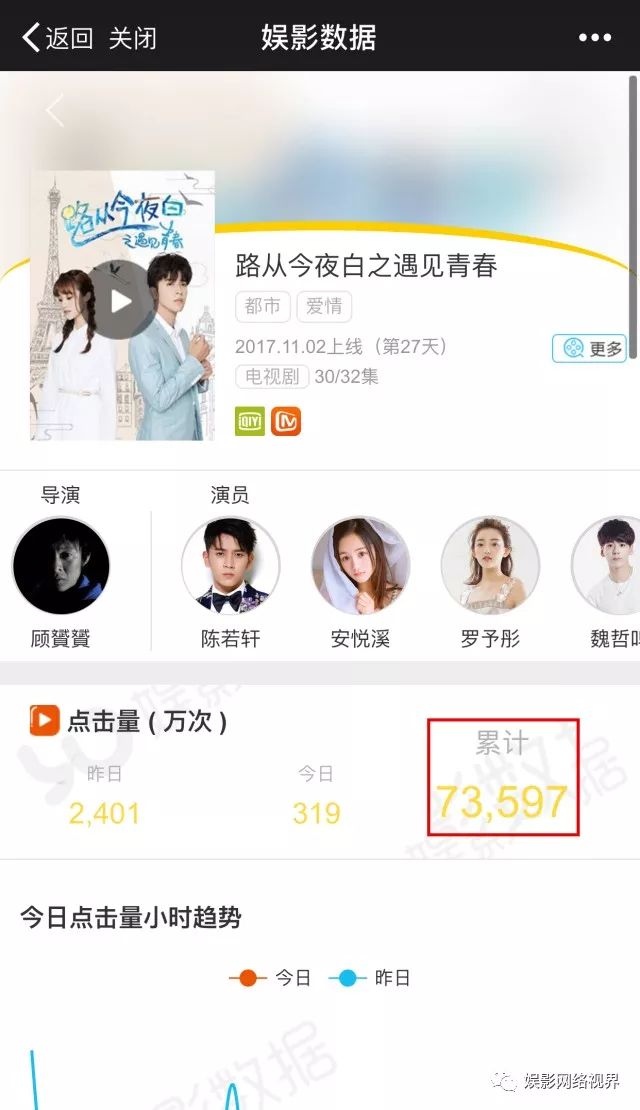640x1110 pixels.
Task: Open the partially visible 魏哲 actor avatar
Action: click(610, 567)
